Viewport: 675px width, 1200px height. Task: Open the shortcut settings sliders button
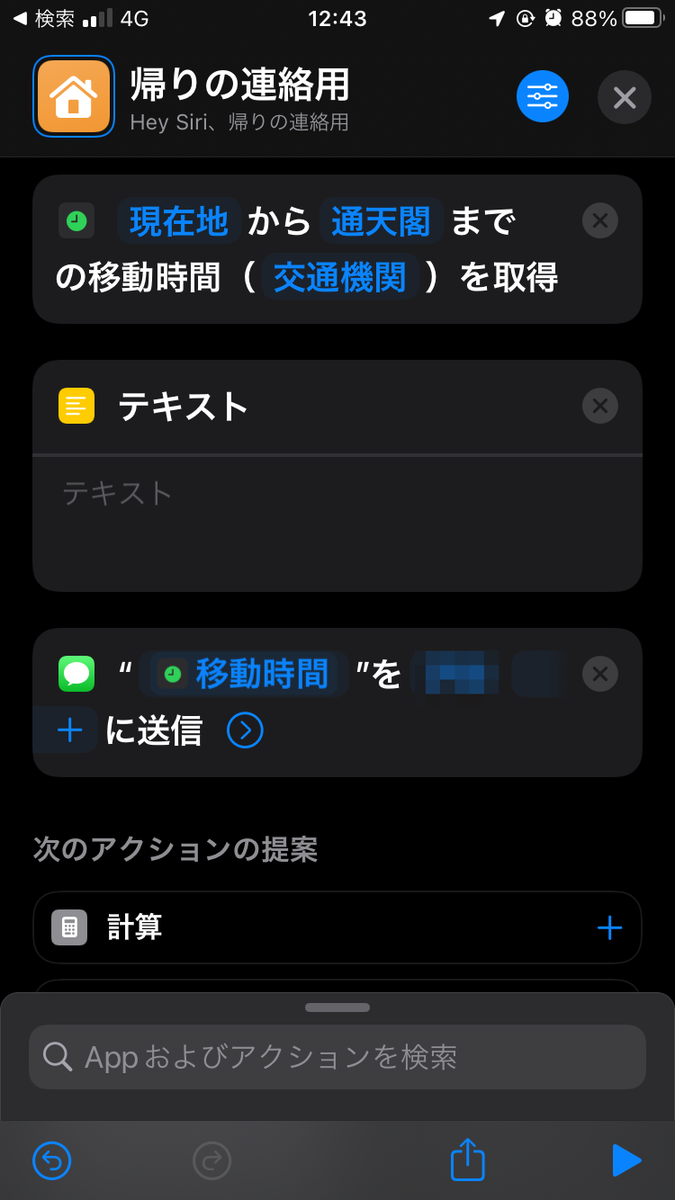542,97
